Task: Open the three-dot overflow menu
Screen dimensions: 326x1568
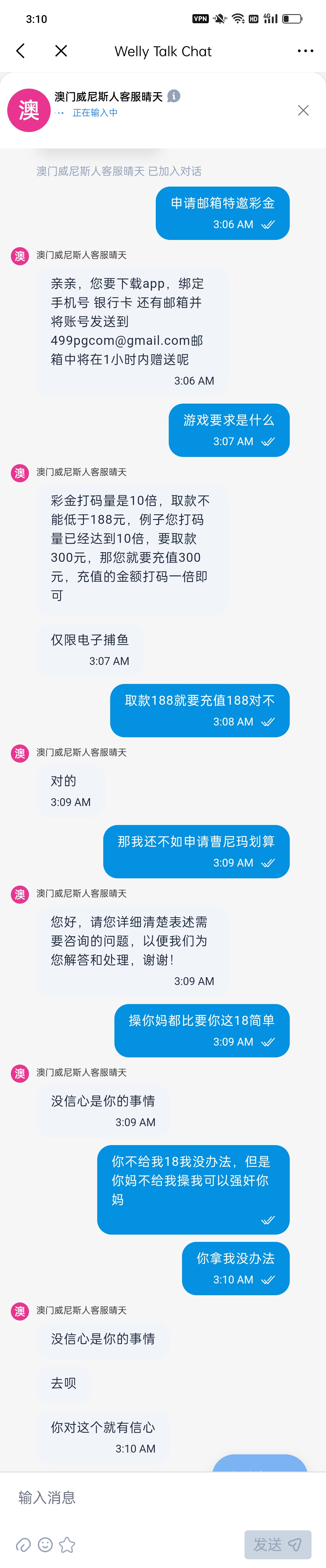Action: coord(305,51)
